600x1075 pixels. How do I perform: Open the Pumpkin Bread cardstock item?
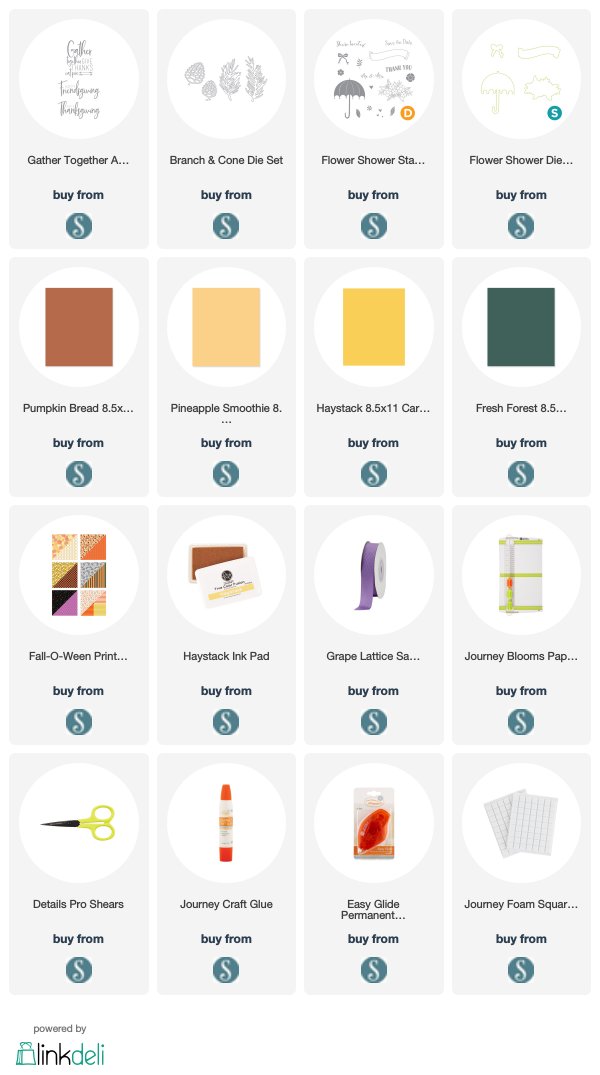[79, 377]
